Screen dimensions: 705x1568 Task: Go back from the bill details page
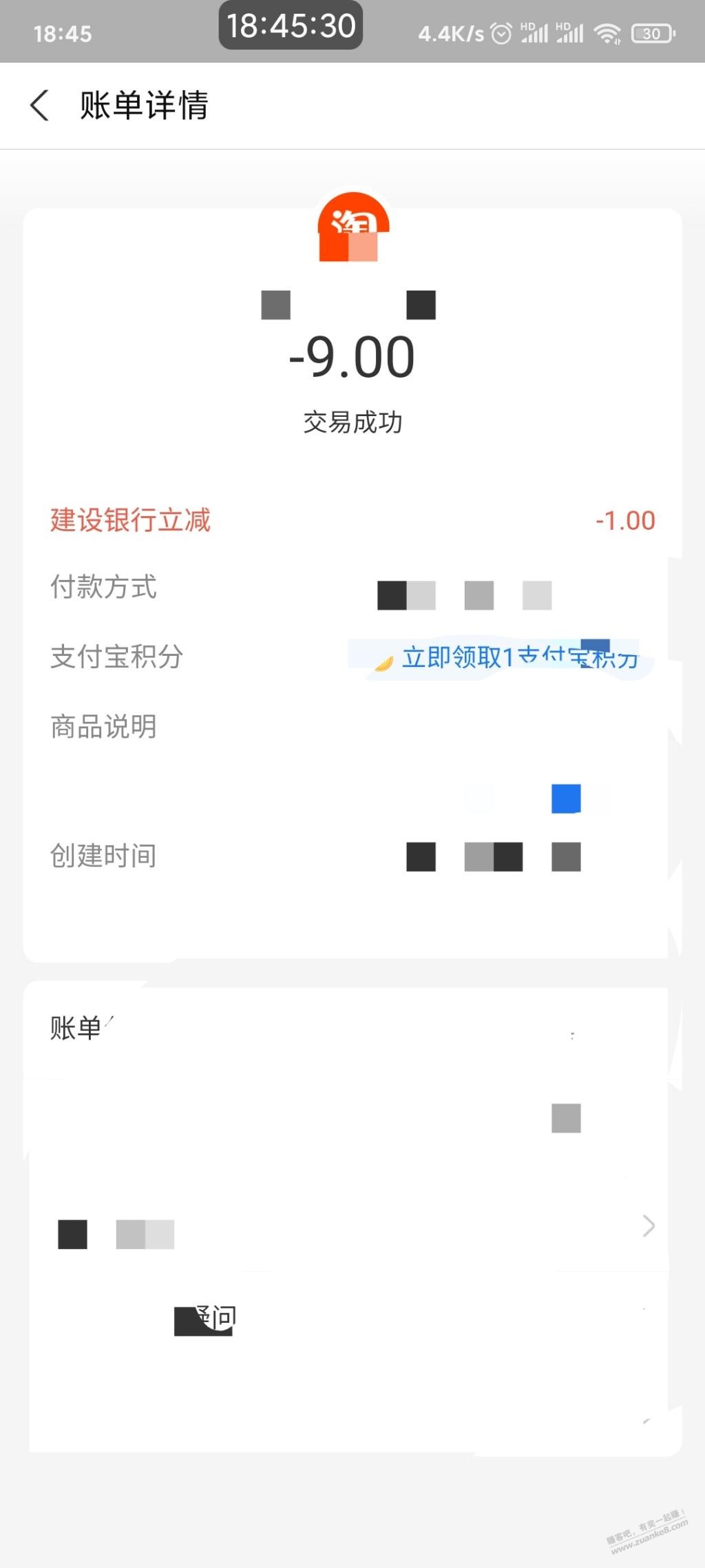(x=40, y=105)
